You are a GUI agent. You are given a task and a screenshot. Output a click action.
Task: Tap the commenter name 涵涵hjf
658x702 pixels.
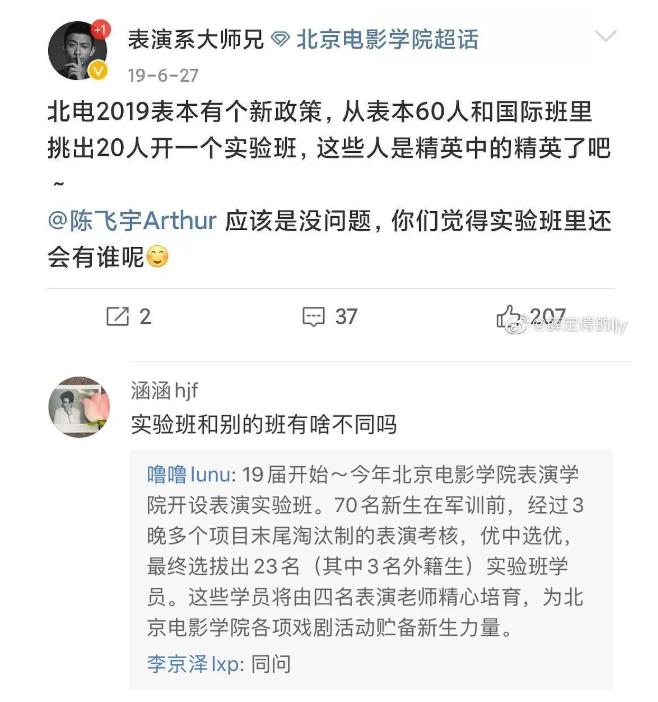click(x=164, y=391)
